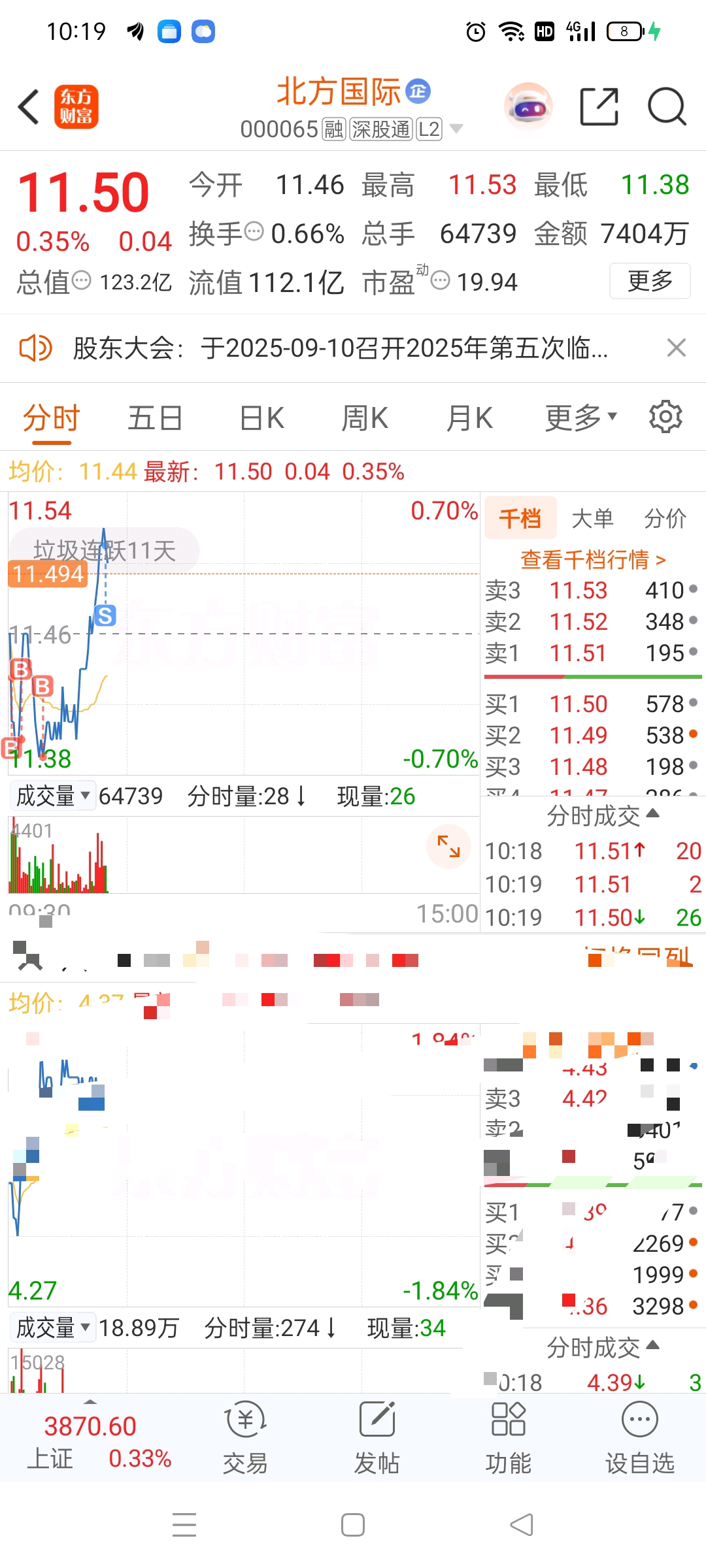706x1568 pixels.
Task: Select the 大单 order tab
Action: point(592,519)
